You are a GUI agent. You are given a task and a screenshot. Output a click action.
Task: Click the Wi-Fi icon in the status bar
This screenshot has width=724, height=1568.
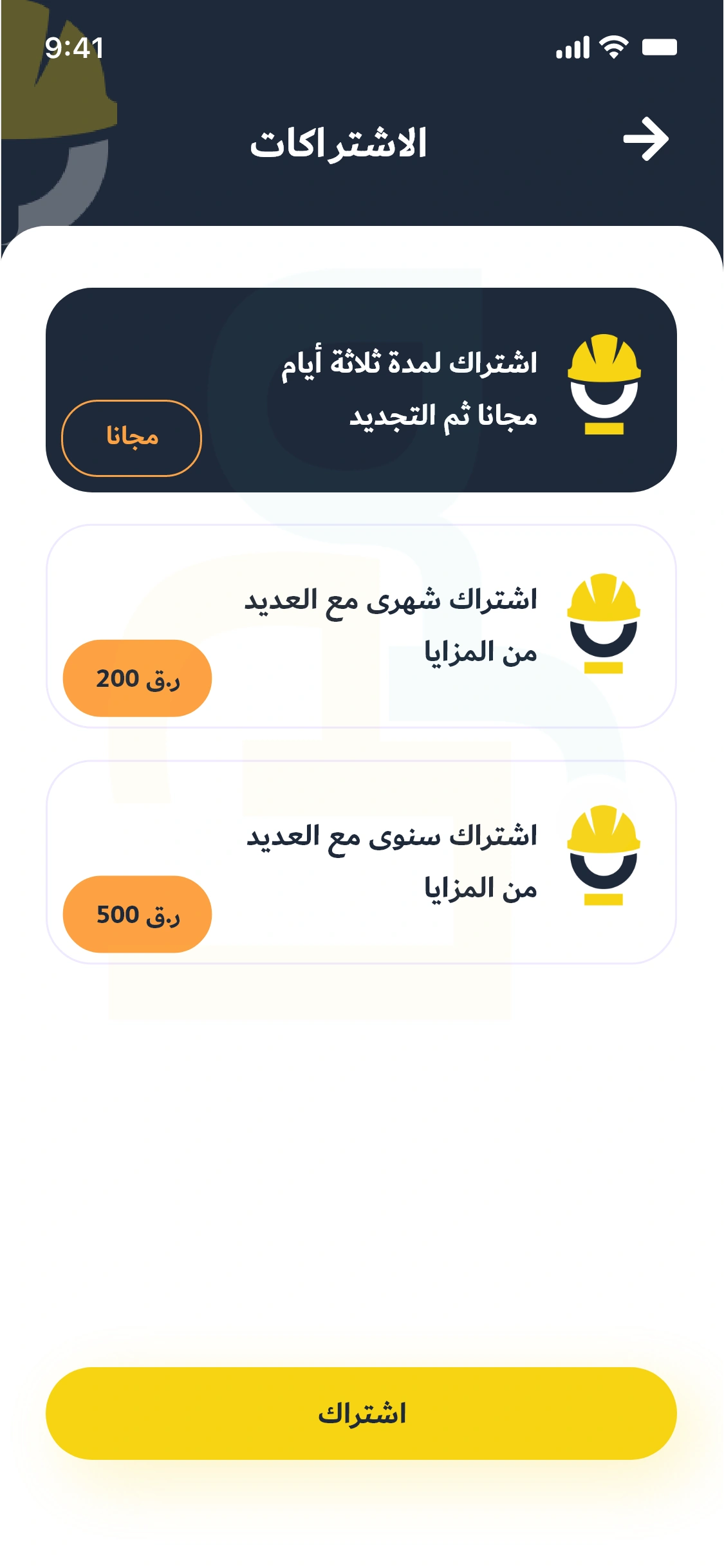[x=611, y=47]
